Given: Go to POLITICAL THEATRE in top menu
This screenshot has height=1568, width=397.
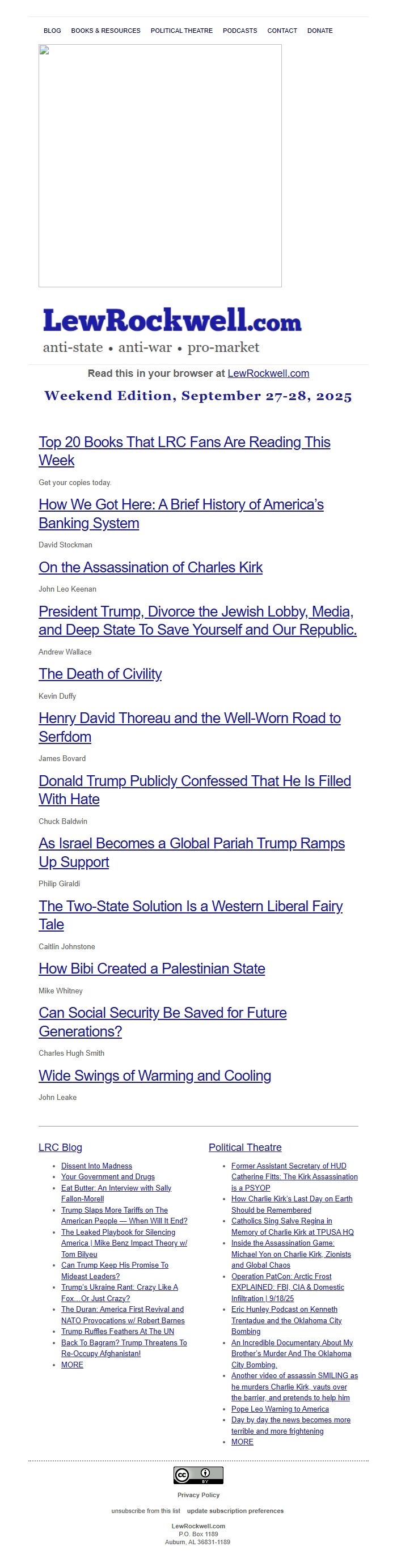Looking at the screenshot, I should pyautogui.click(x=181, y=31).
